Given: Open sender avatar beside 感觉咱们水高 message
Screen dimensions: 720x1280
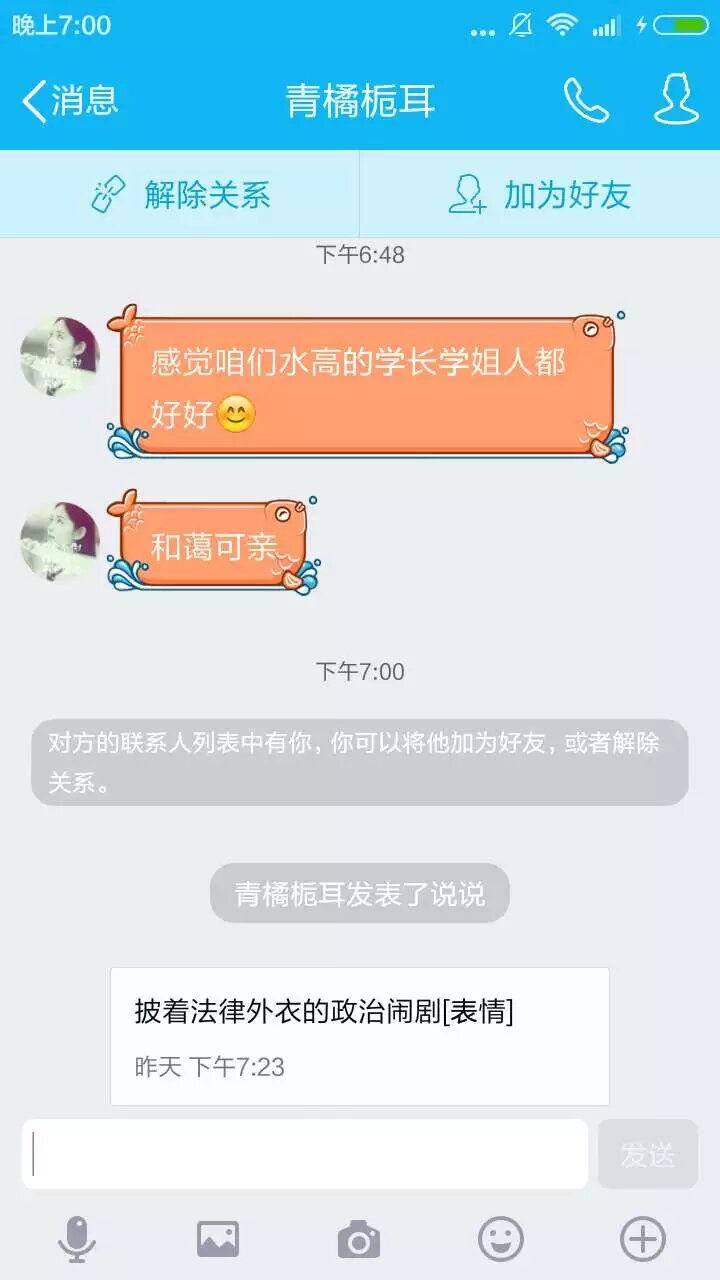Looking at the screenshot, I should pos(60,357).
